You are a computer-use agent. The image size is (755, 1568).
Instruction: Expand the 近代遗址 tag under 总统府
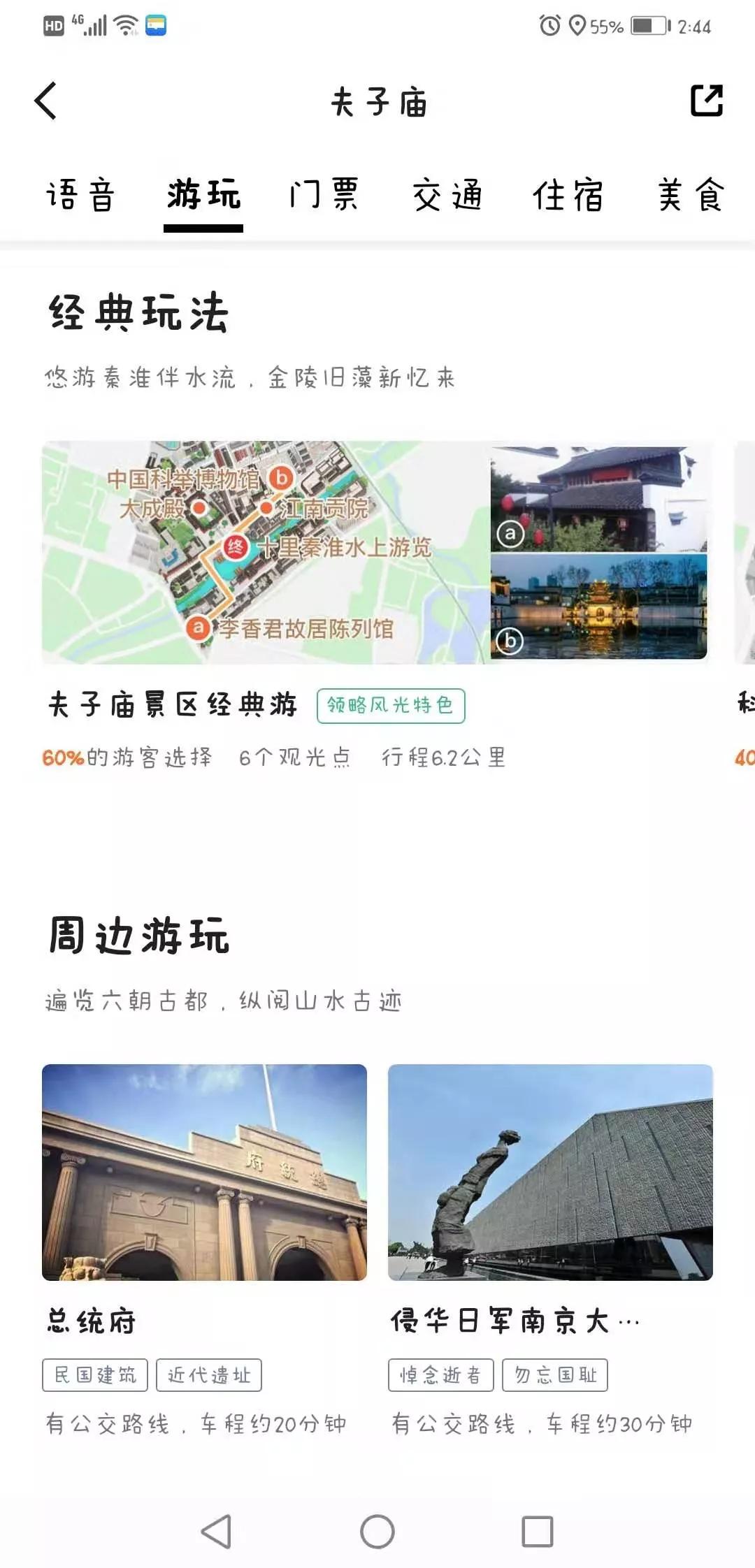click(210, 1375)
